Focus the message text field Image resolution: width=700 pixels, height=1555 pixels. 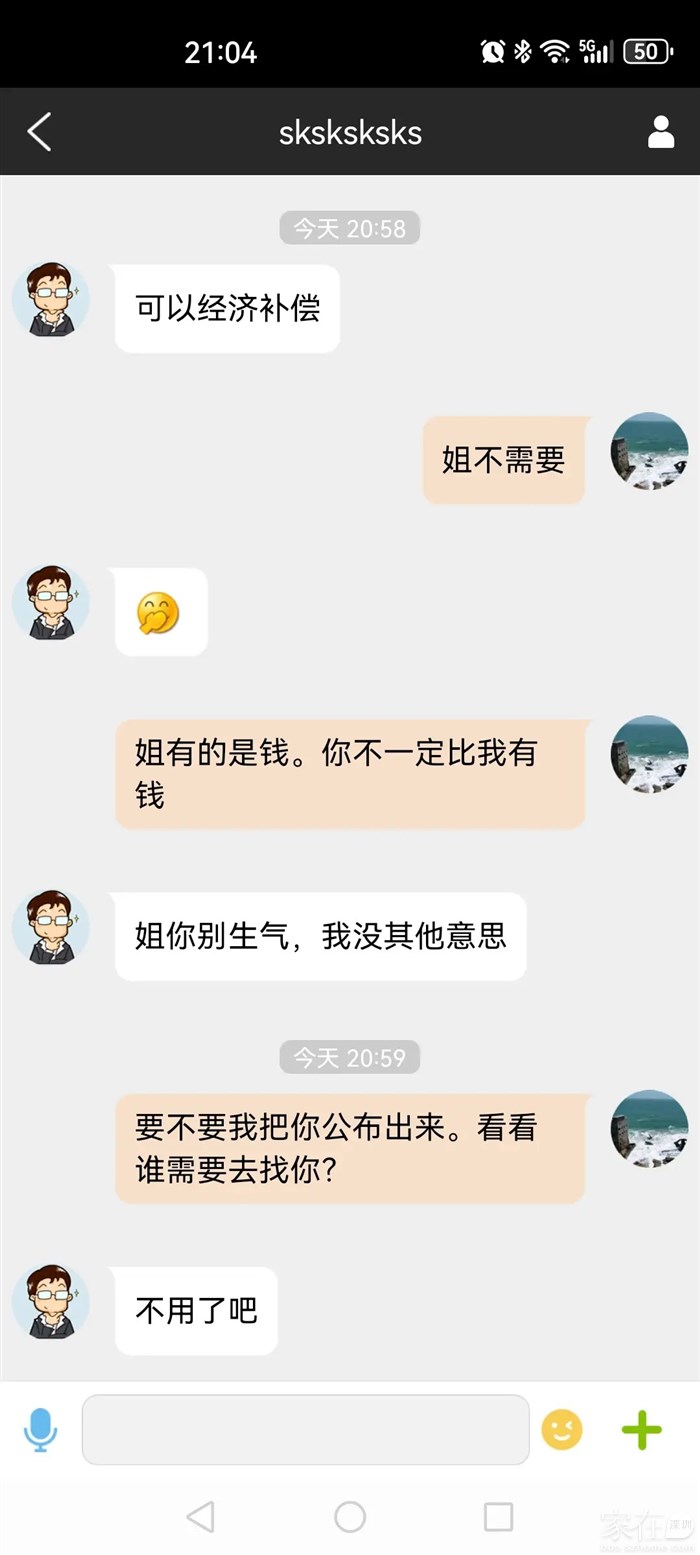[x=305, y=1429]
